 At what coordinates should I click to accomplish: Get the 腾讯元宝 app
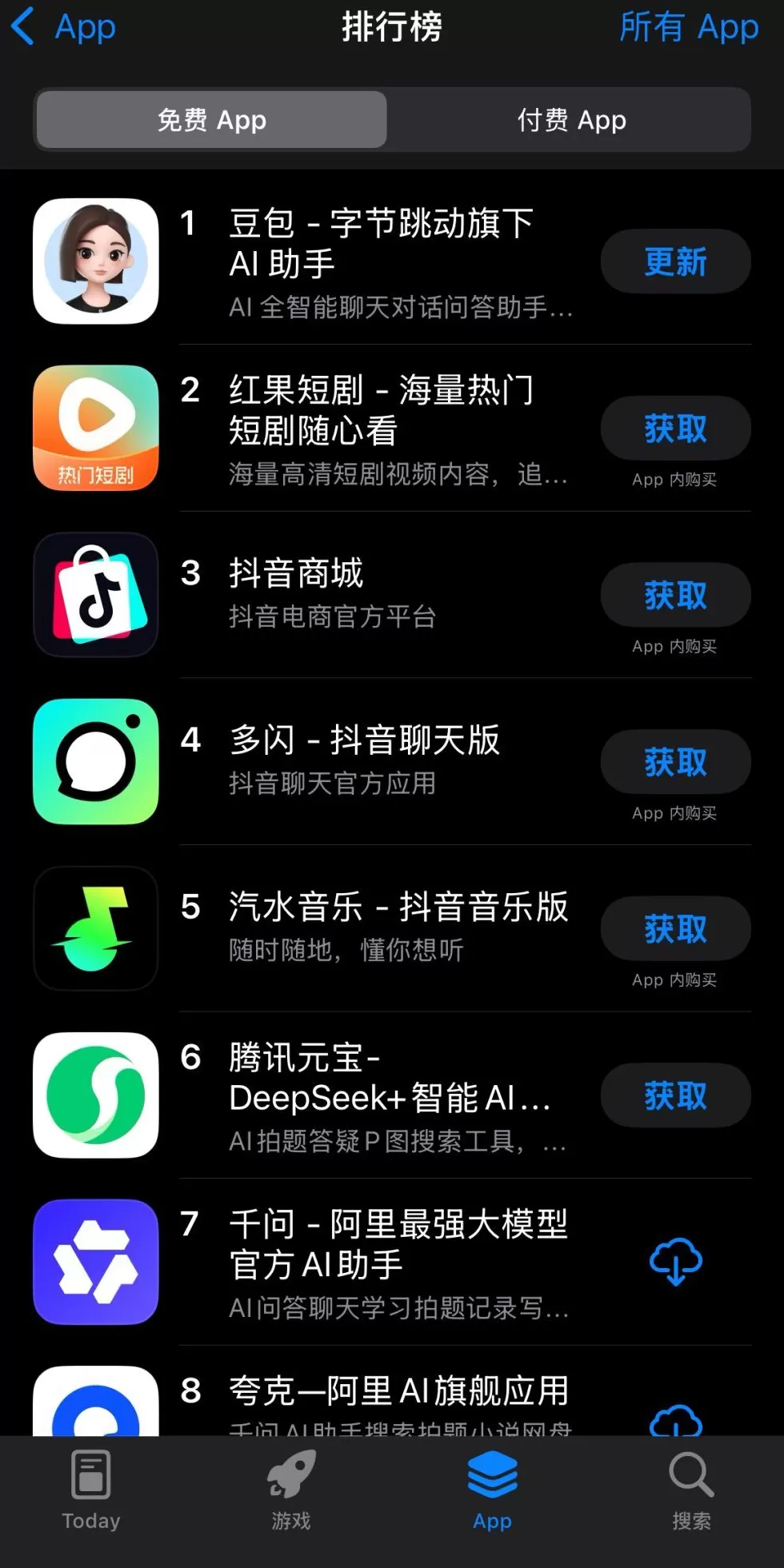coord(675,1095)
